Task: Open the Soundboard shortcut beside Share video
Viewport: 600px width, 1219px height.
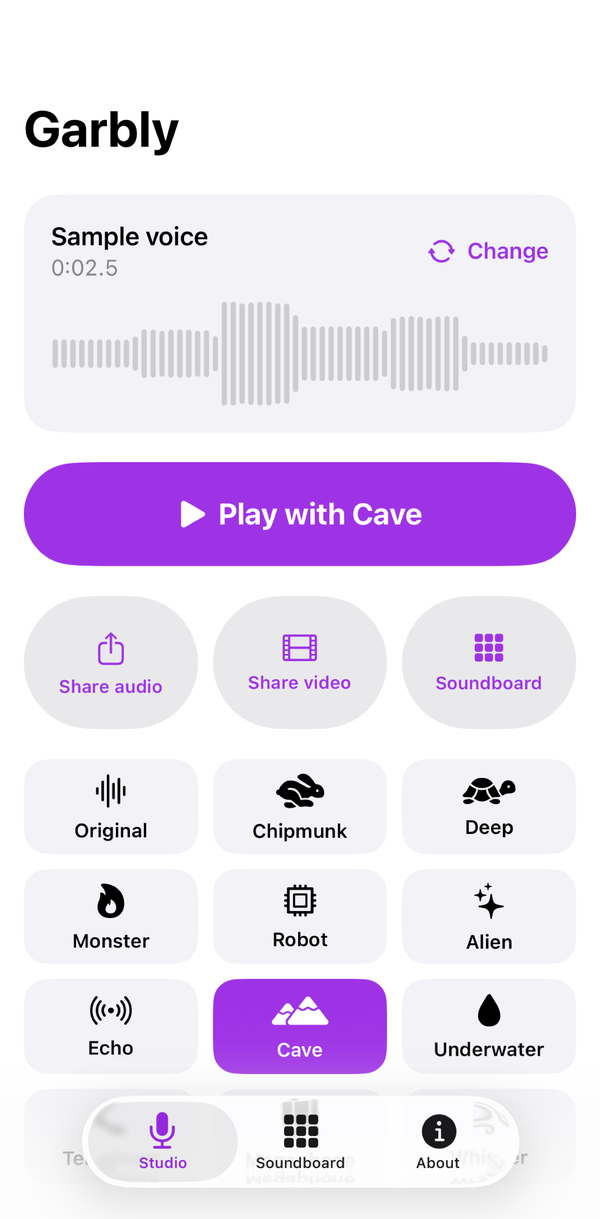Action: tap(489, 663)
